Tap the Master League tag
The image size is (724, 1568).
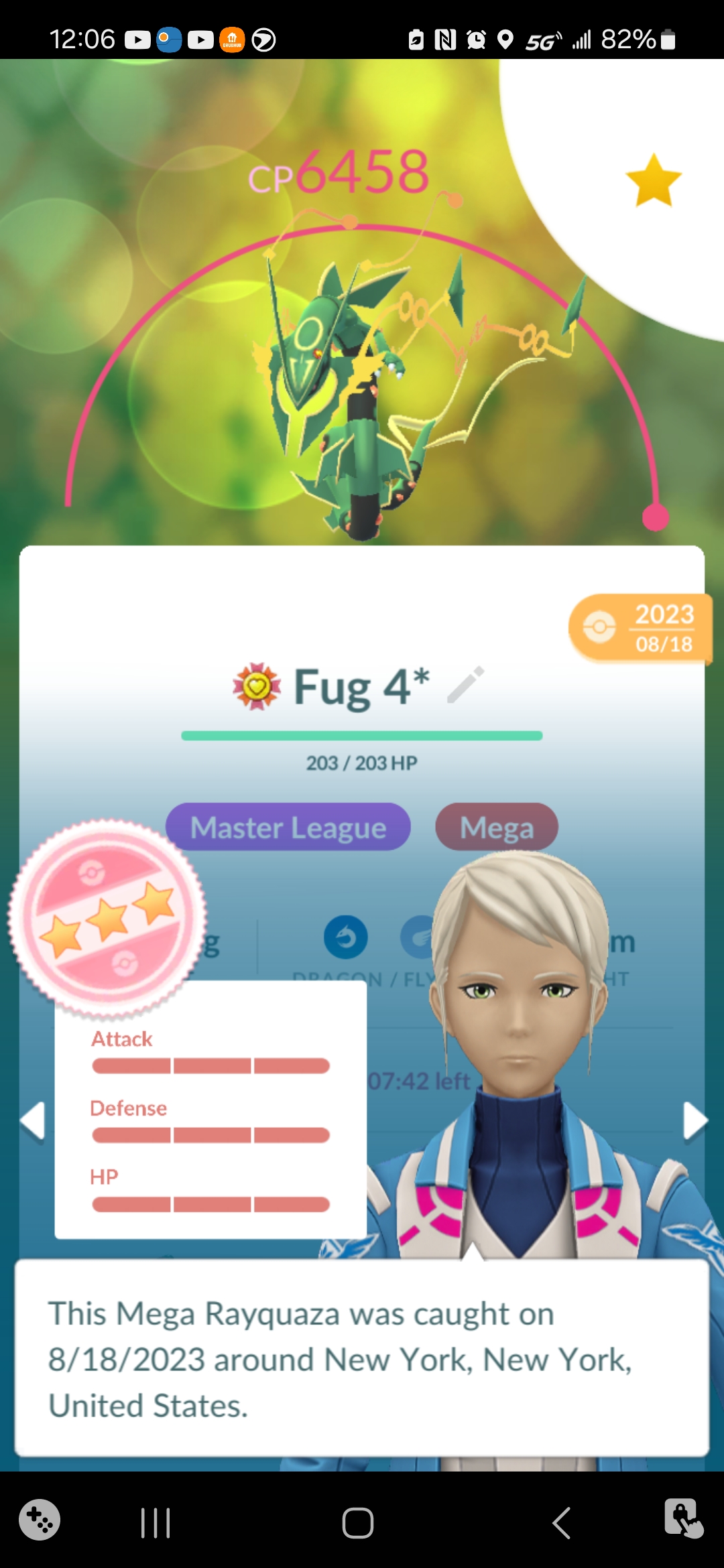click(288, 828)
